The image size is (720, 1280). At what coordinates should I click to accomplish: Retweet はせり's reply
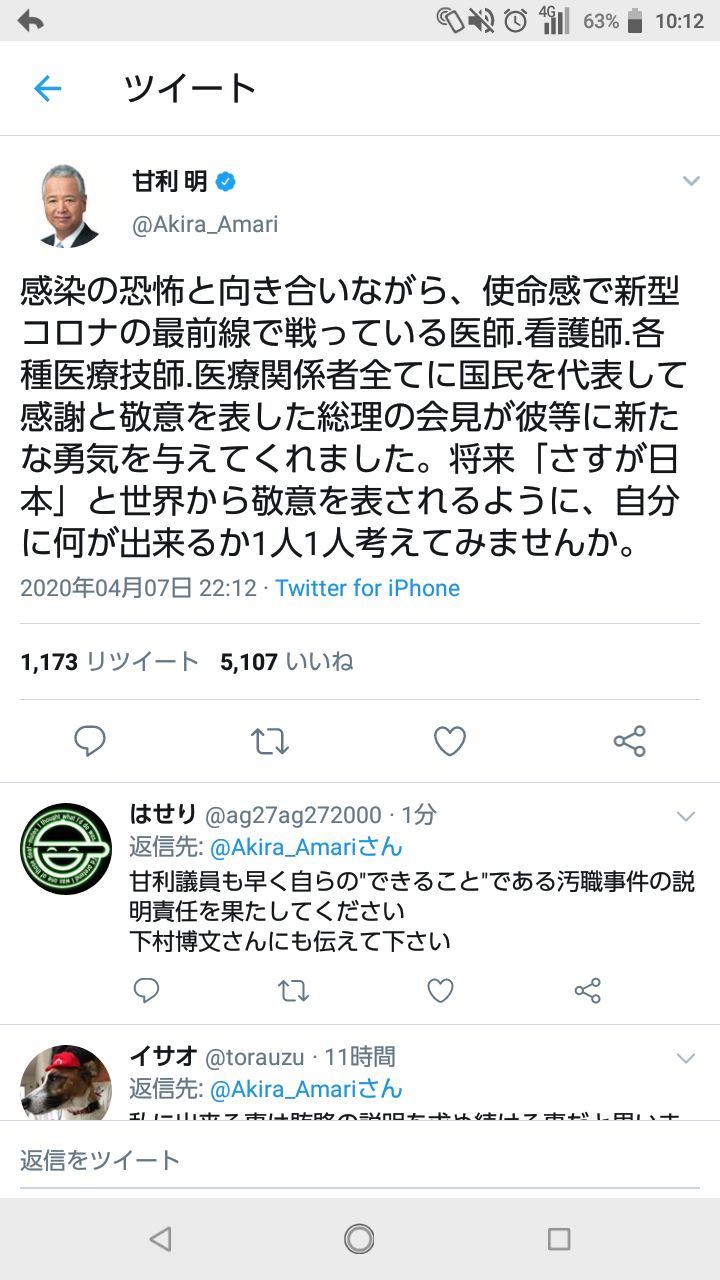293,991
